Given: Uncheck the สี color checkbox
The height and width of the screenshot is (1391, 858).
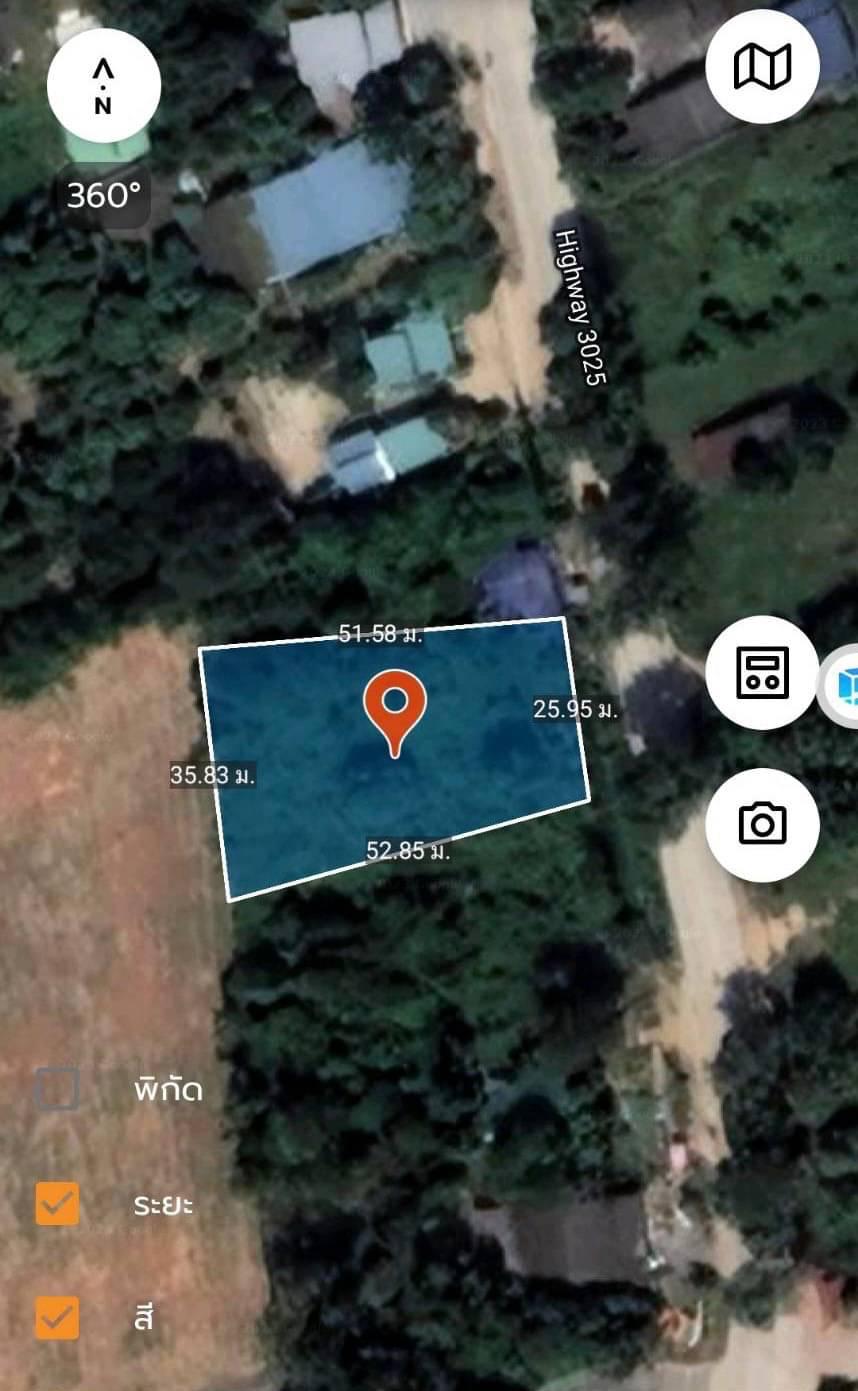Looking at the screenshot, I should coord(57,1317).
